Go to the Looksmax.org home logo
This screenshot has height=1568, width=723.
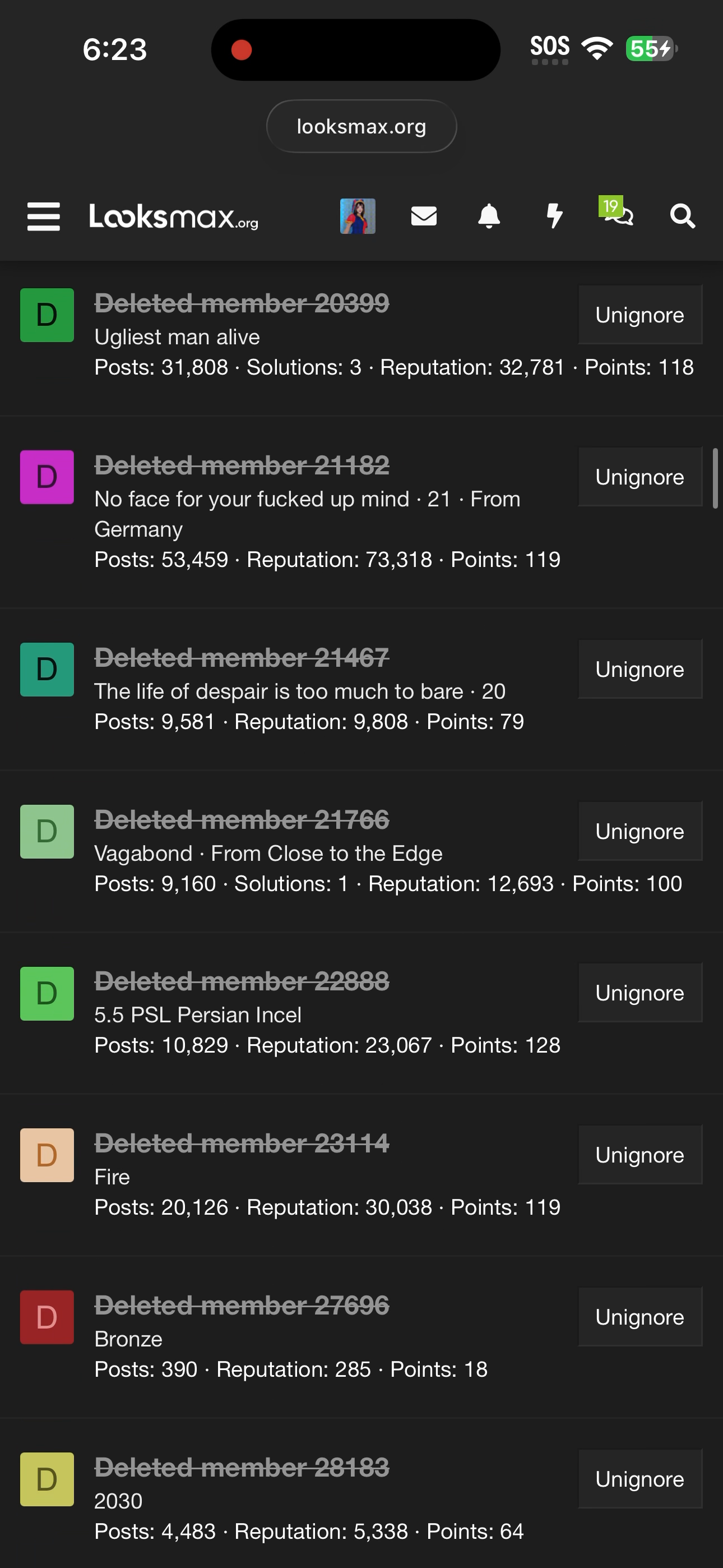(174, 216)
